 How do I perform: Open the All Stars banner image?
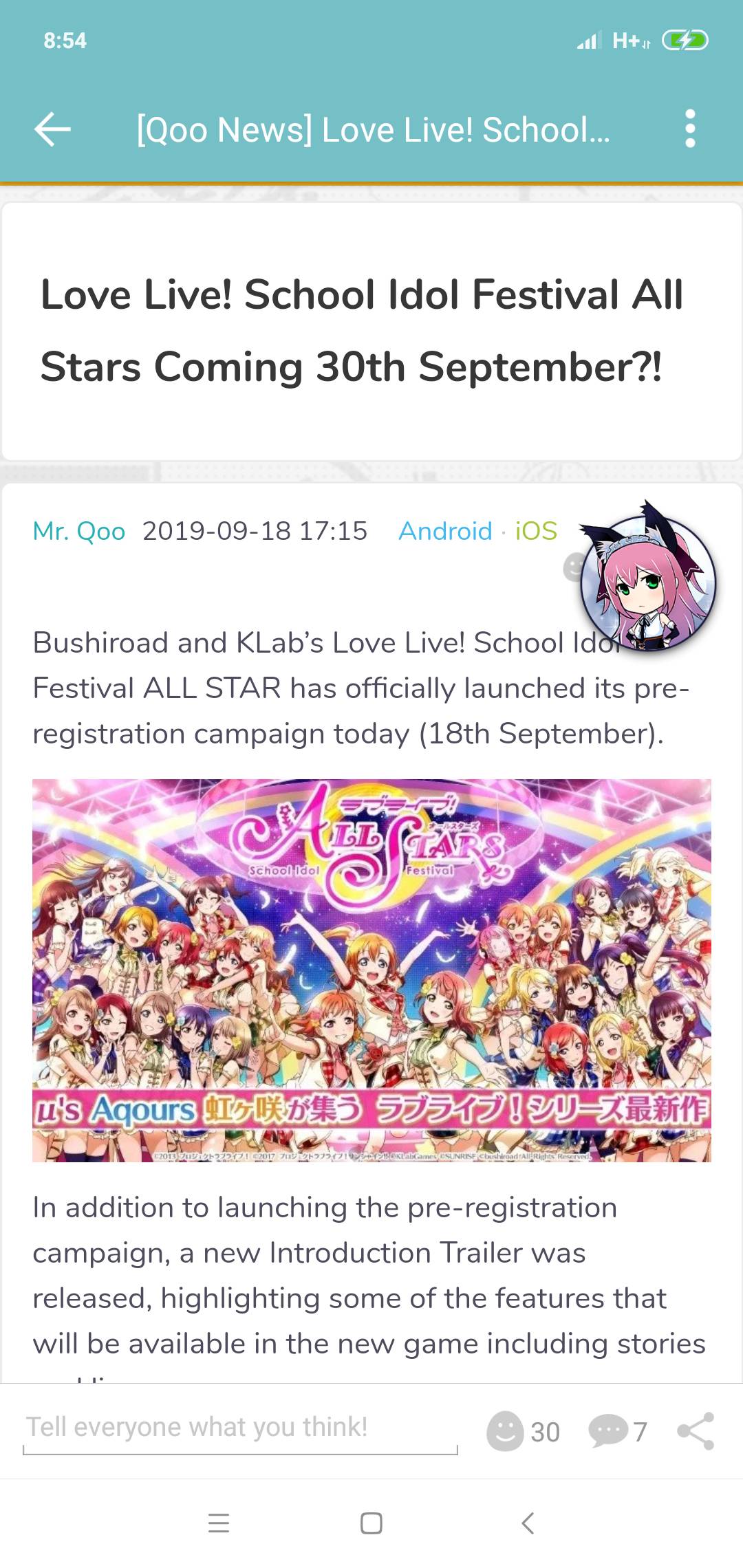(371, 970)
